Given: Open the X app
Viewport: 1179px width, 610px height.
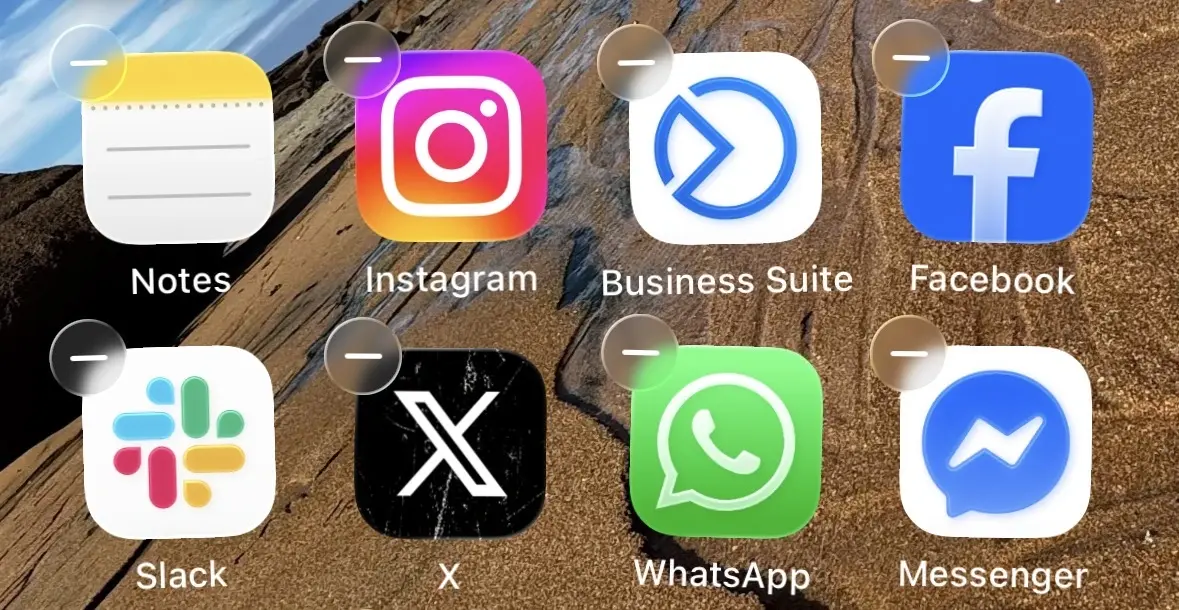Looking at the screenshot, I should coord(451,443).
